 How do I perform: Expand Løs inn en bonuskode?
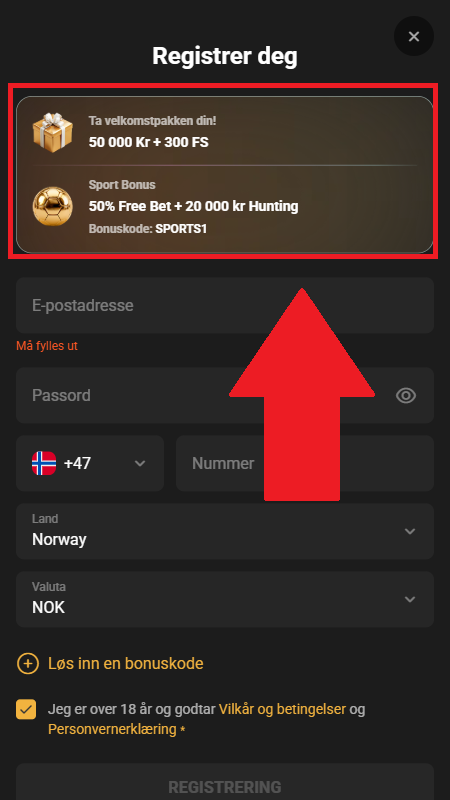(x=110, y=663)
